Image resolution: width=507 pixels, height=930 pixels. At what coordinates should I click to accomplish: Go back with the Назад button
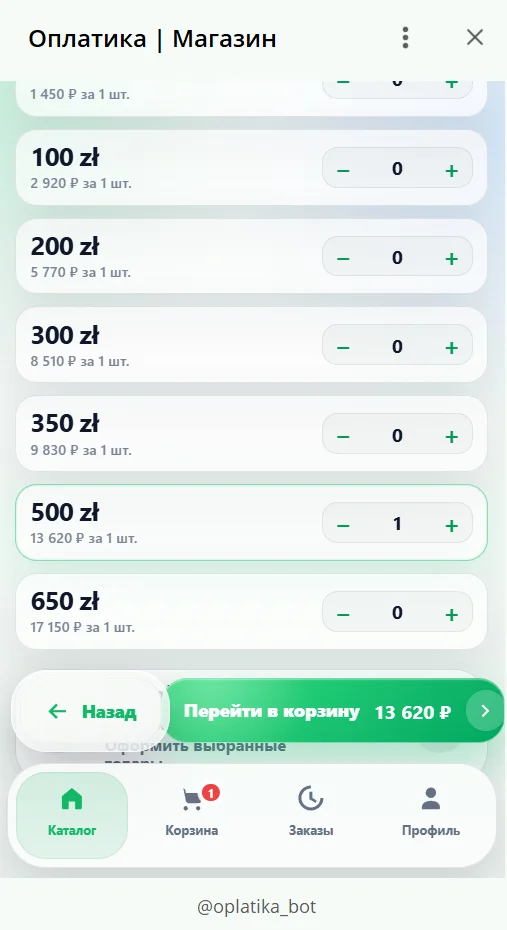(x=91, y=711)
